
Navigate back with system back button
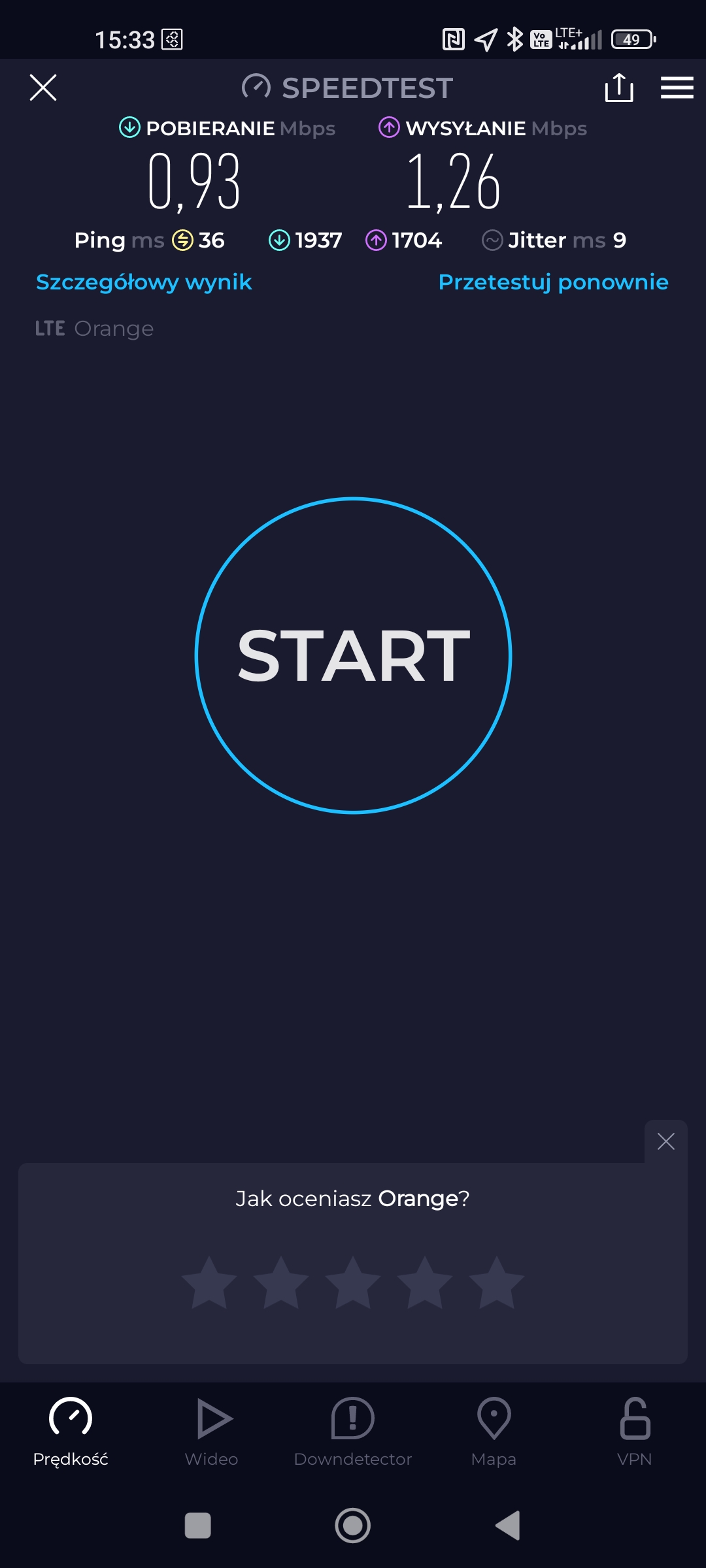(x=508, y=1526)
